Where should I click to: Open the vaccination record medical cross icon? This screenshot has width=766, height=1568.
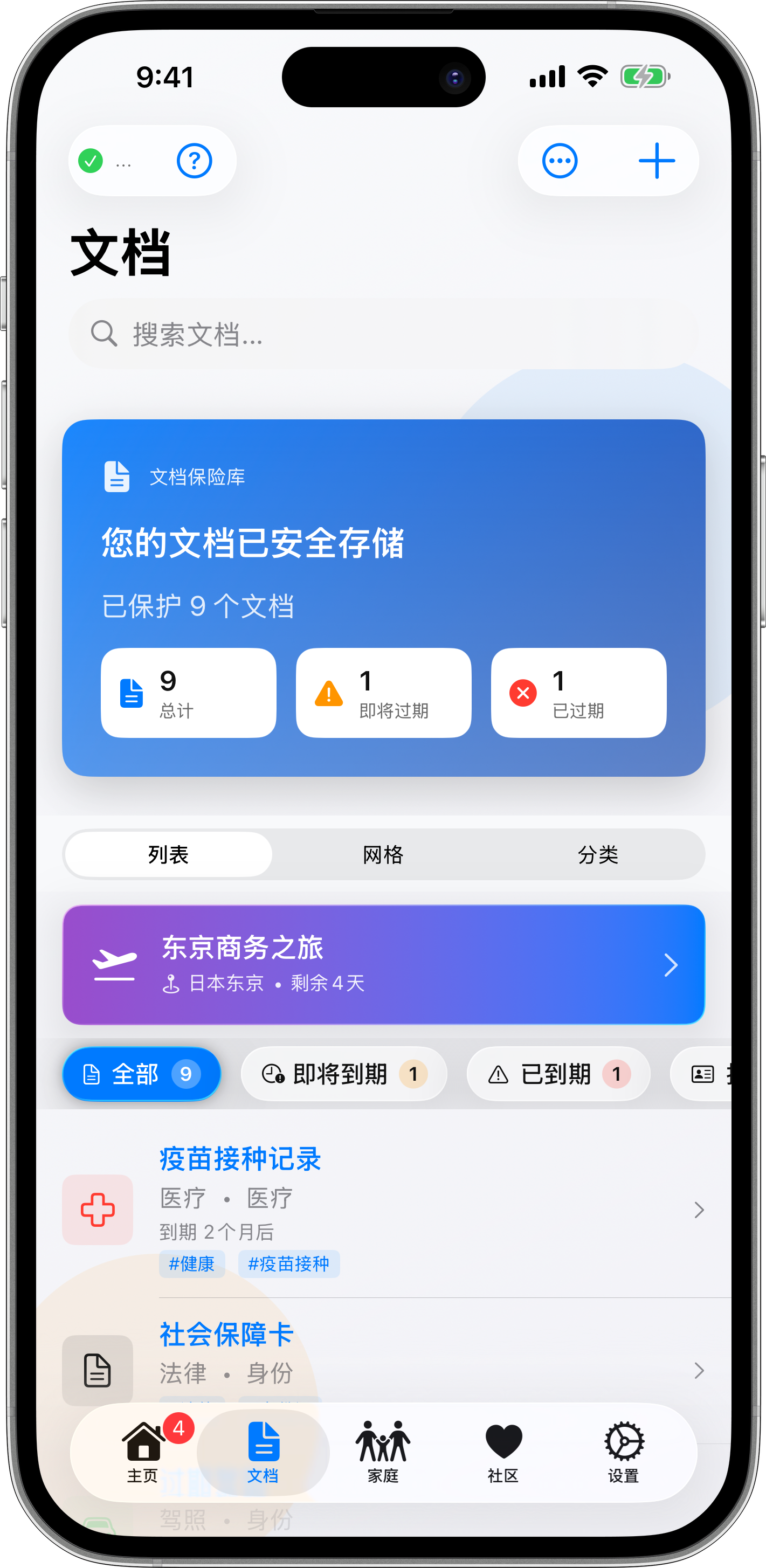point(98,1210)
